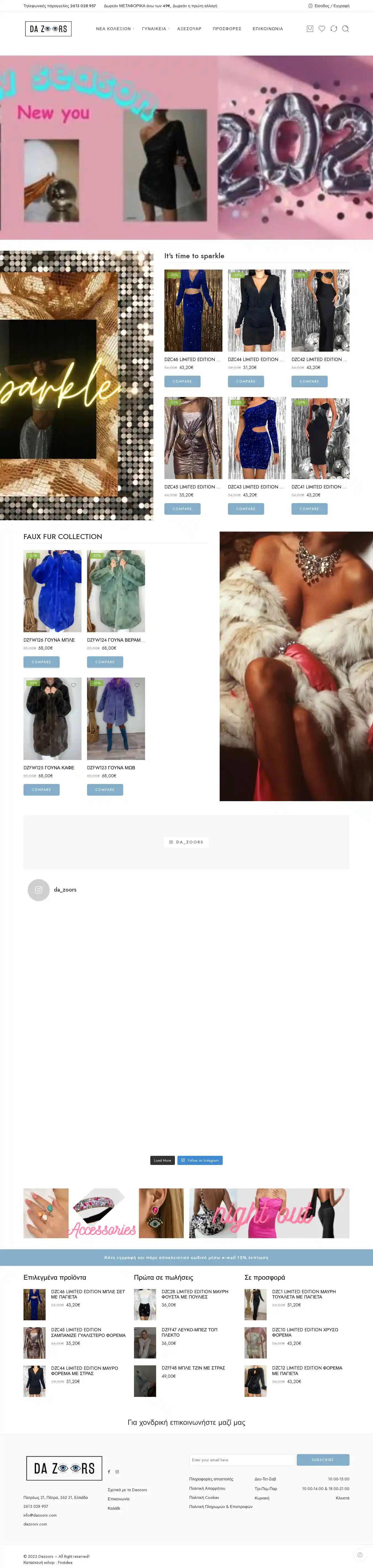Tap Είσοδος / Εγγραφή login link
Screen dimensions: 373x1568
tap(331, 6)
